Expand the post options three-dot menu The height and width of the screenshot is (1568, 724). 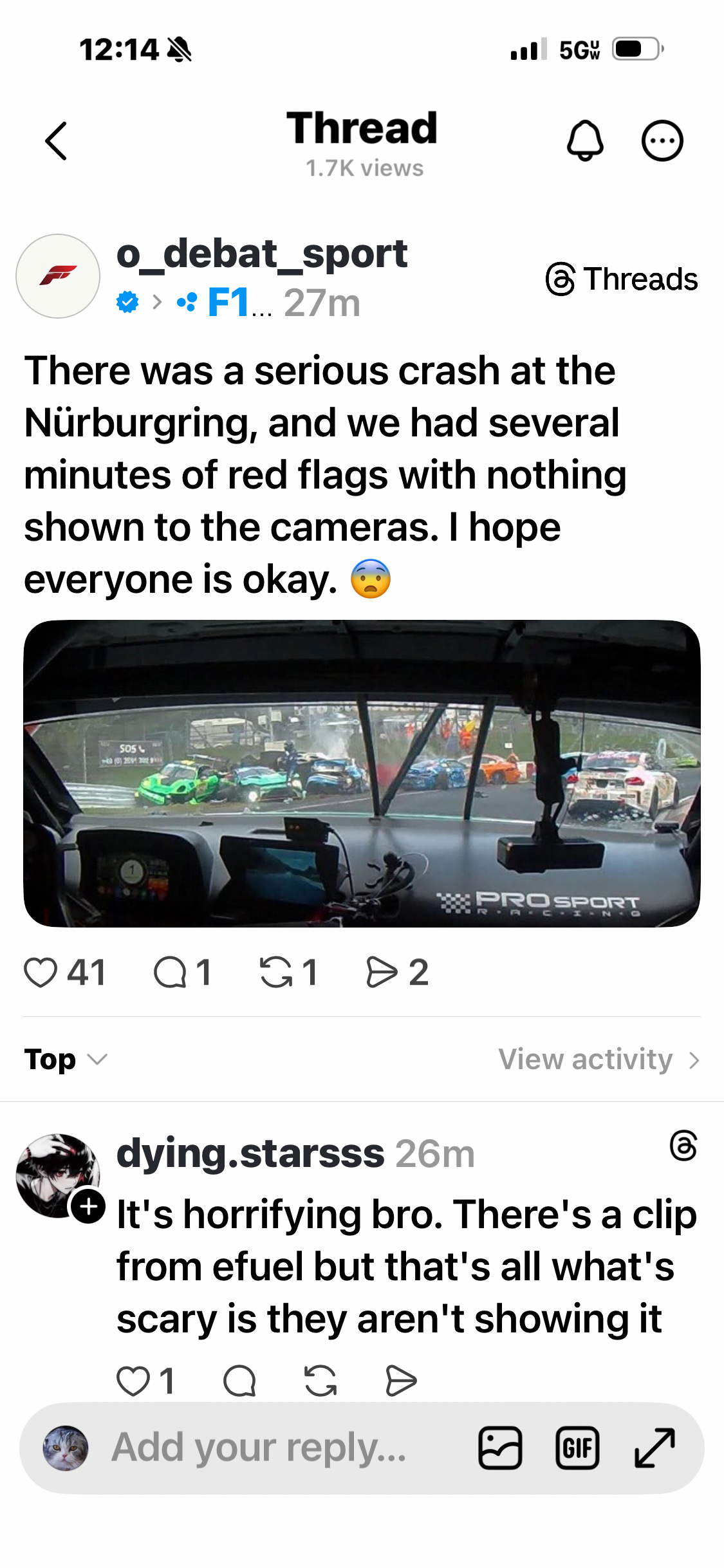pyautogui.click(x=662, y=141)
